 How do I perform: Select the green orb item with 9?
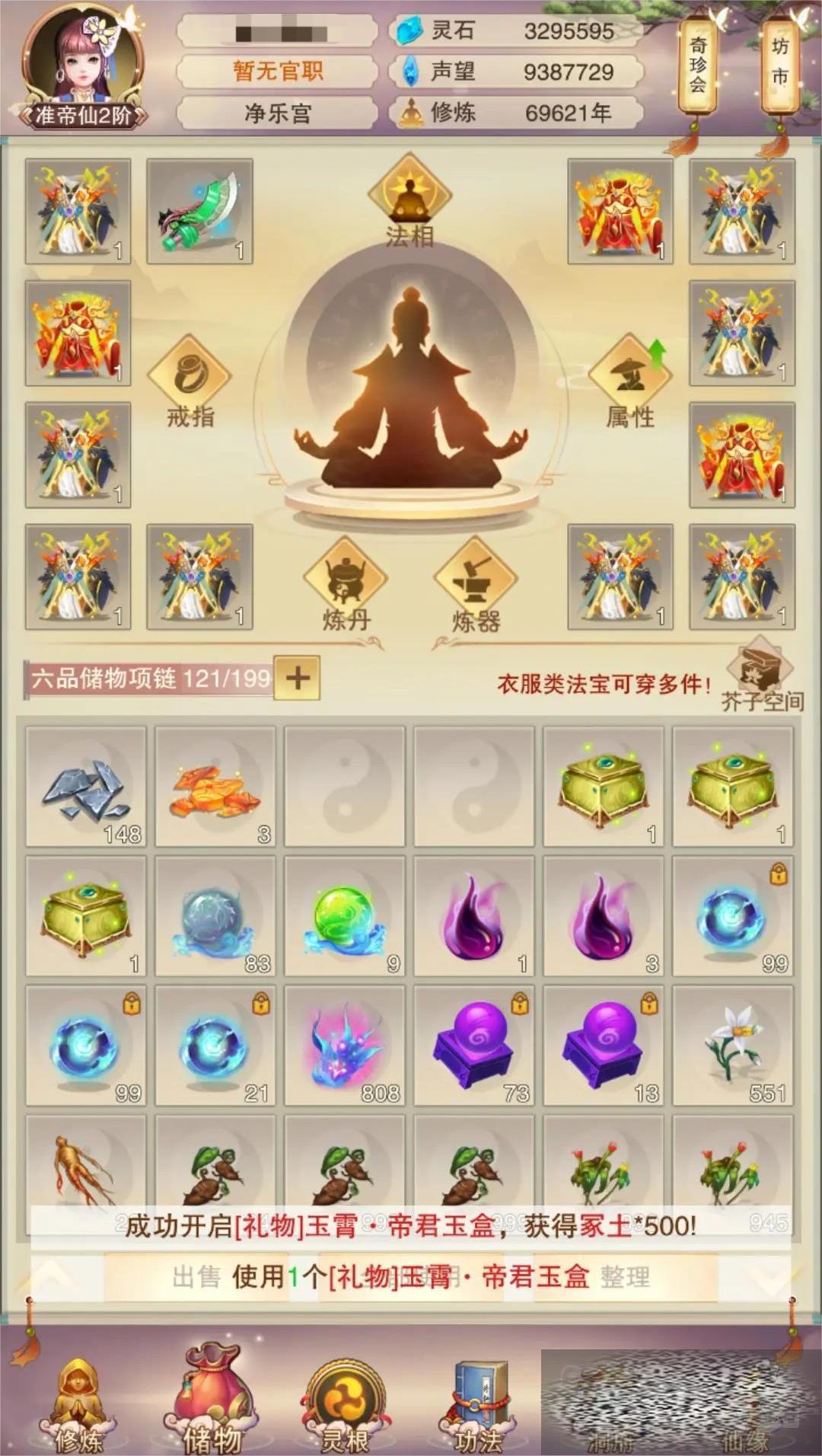click(345, 915)
